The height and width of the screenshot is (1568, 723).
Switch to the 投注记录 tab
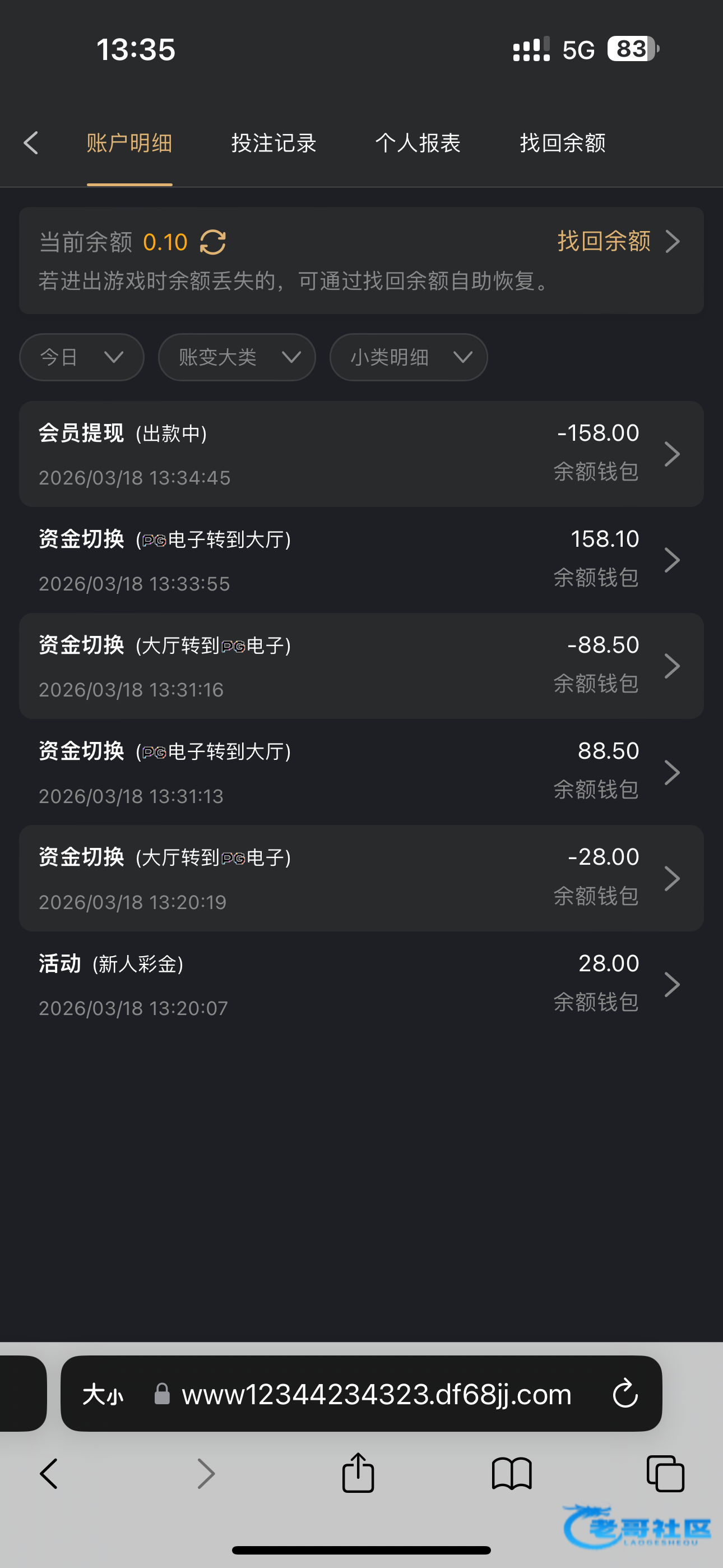274,143
